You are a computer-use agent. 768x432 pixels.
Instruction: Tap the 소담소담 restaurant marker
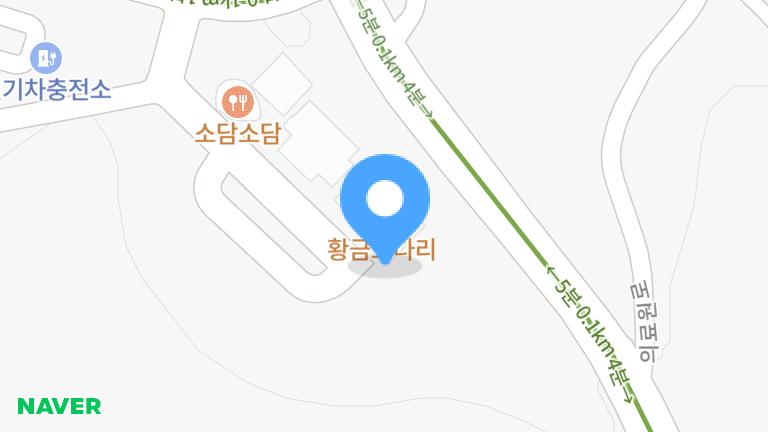click(237, 99)
